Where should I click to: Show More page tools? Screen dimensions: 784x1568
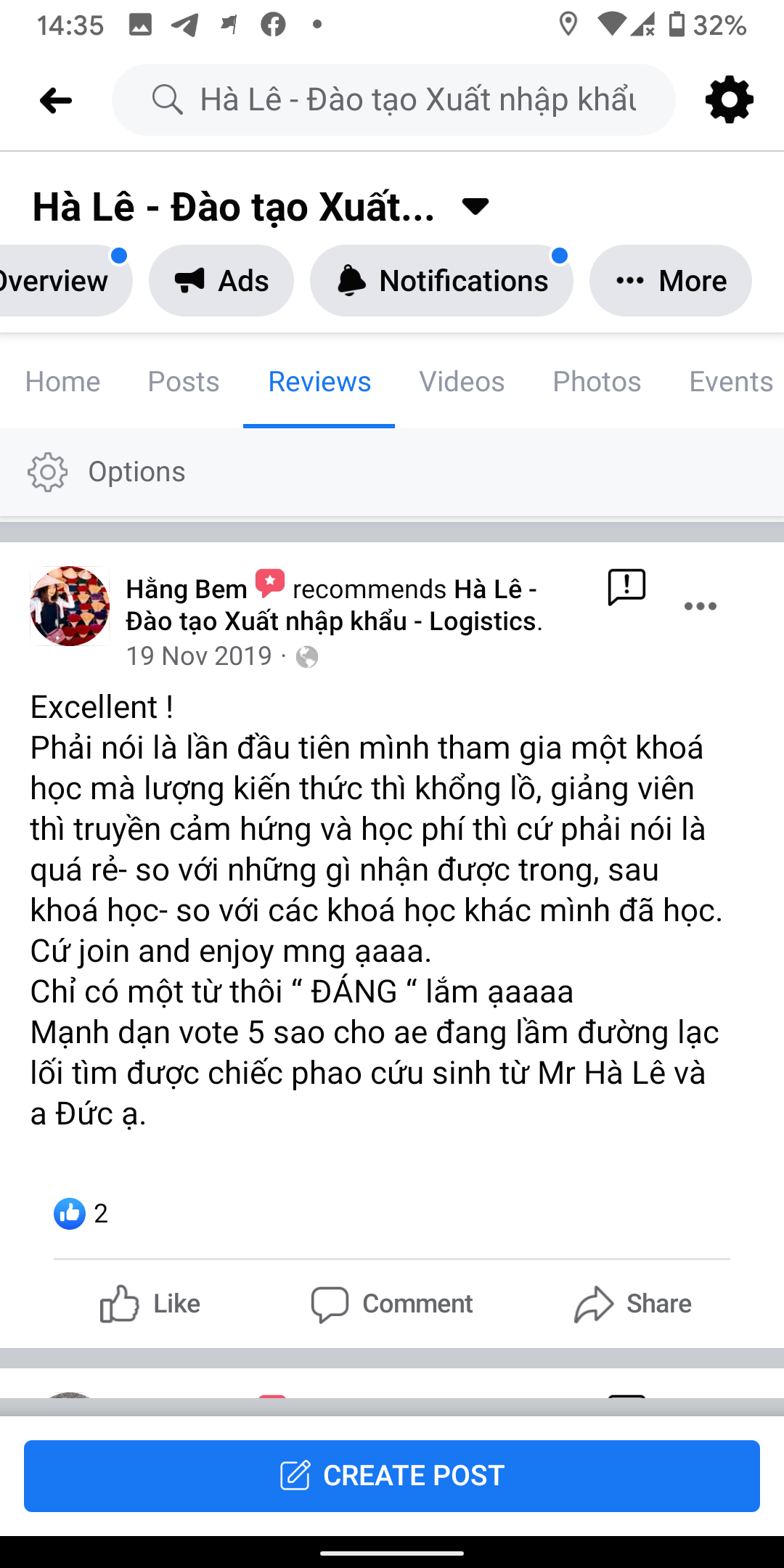670,281
